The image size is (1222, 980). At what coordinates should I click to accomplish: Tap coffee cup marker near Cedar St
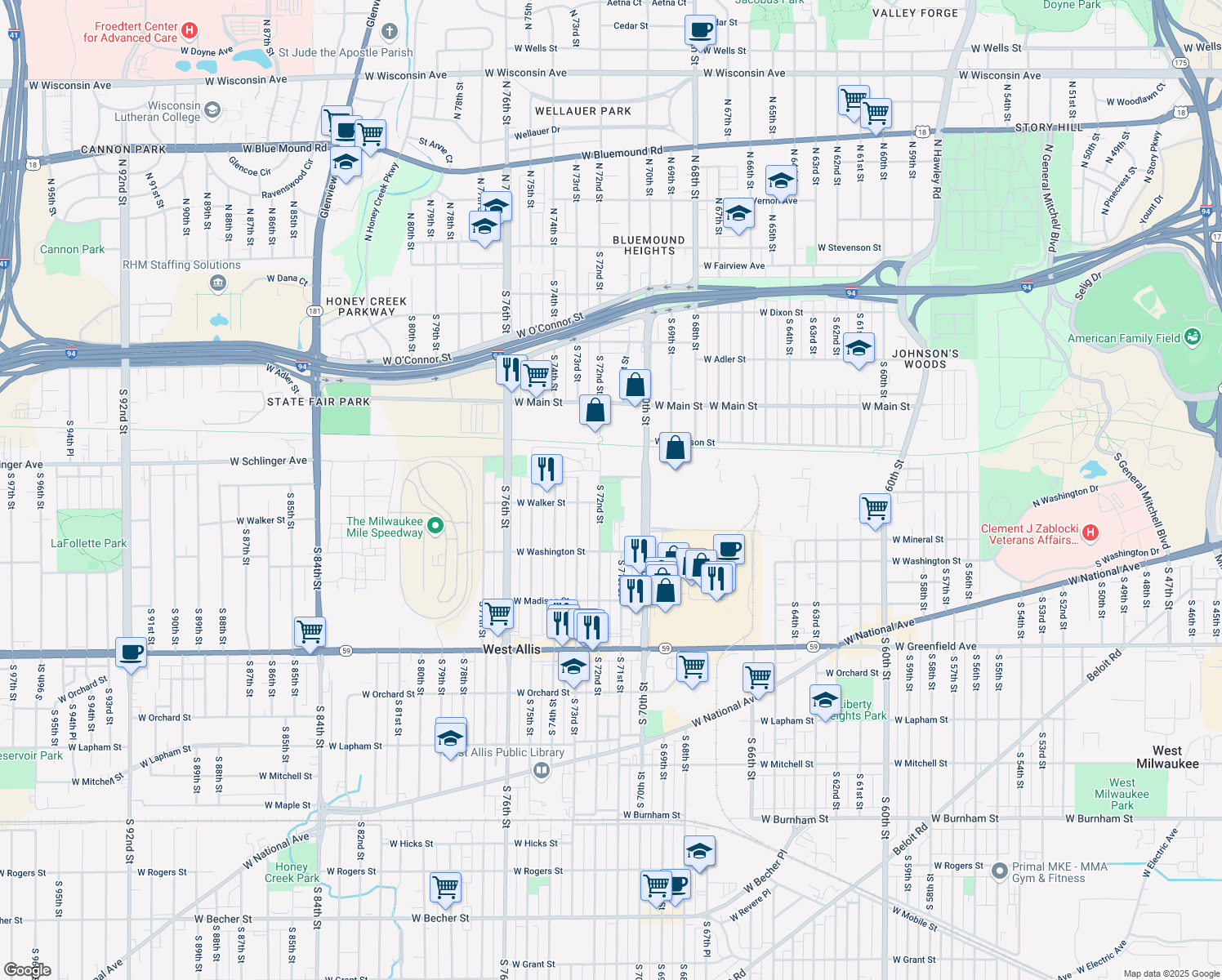700,30
